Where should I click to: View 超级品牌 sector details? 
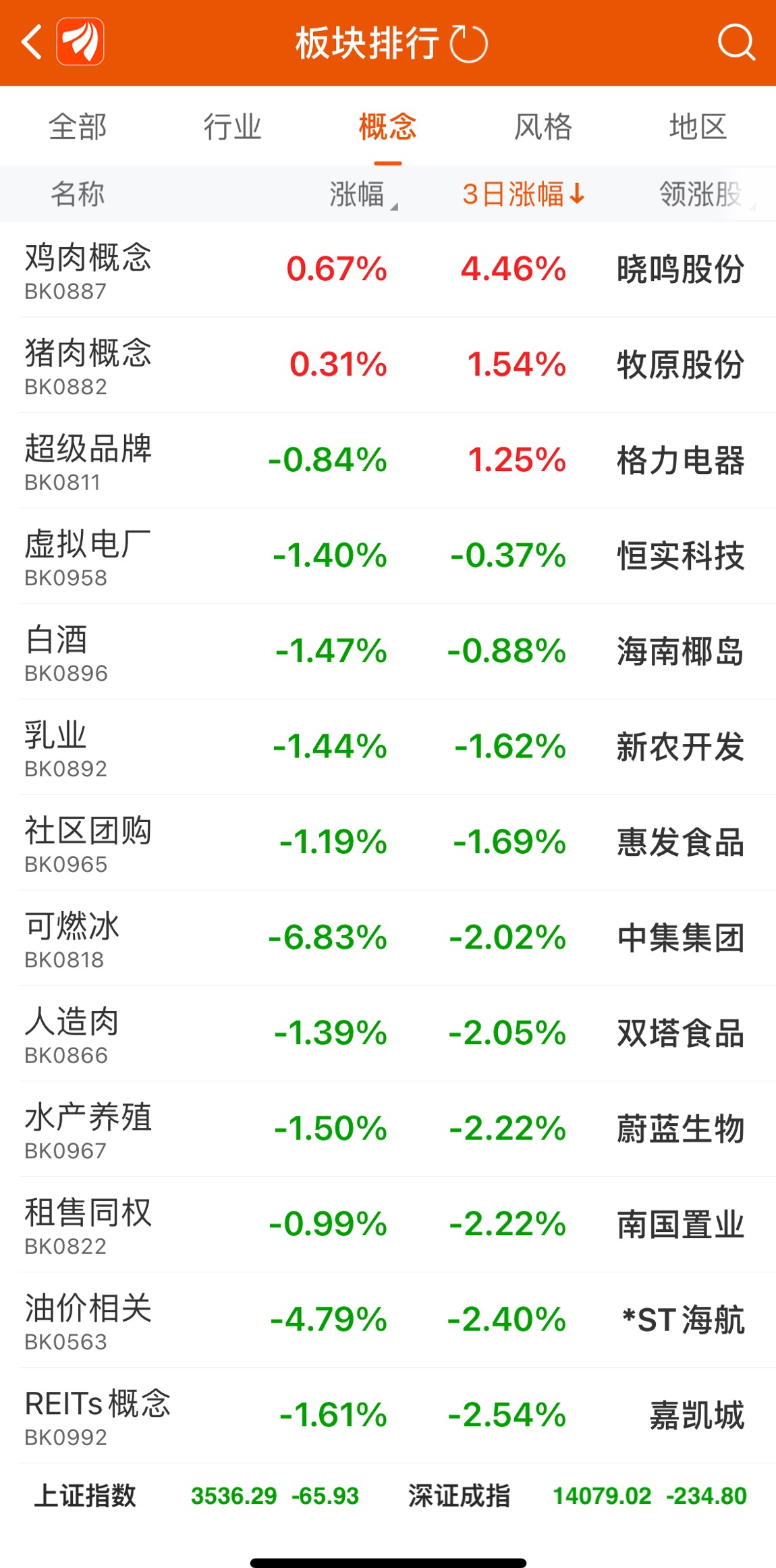tap(88, 460)
